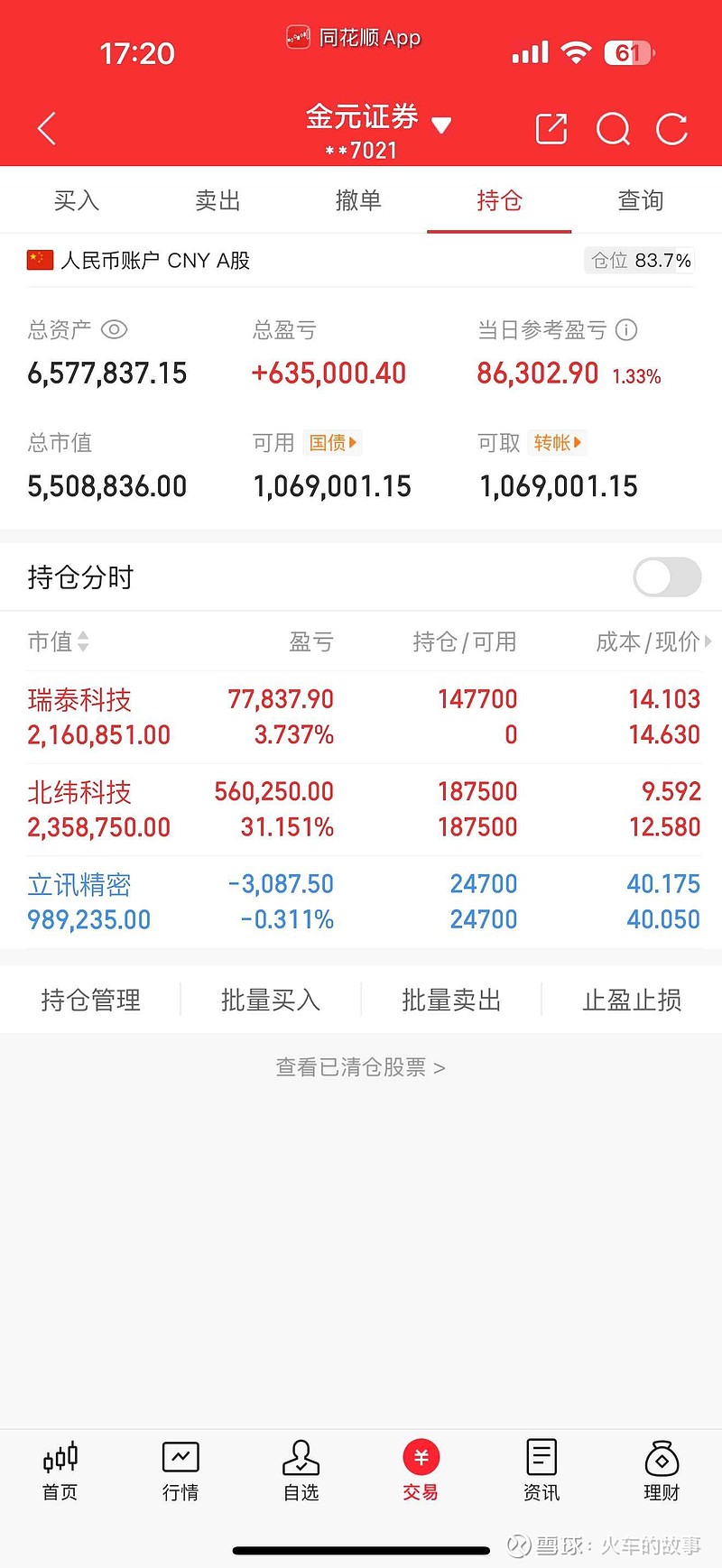Open 持仓管理

click(90, 1000)
